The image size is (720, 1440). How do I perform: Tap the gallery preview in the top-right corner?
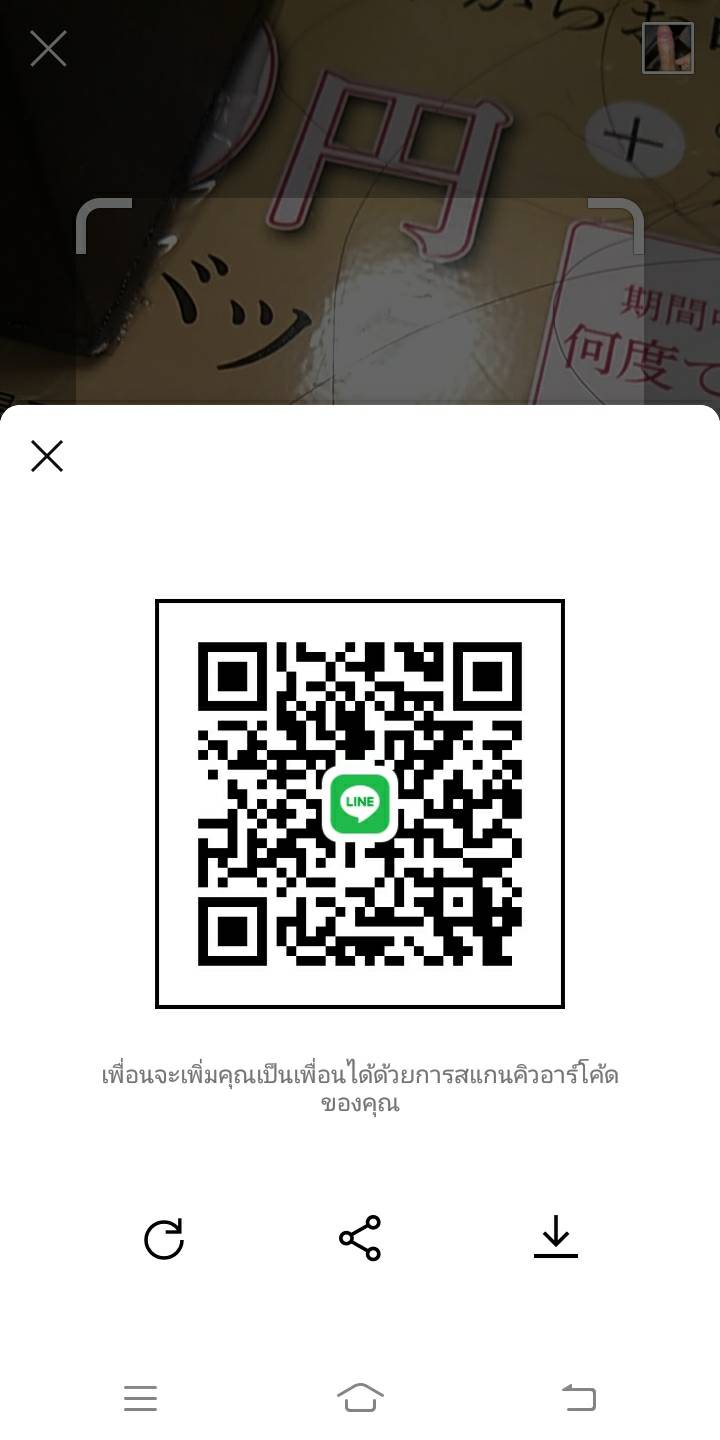668,50
